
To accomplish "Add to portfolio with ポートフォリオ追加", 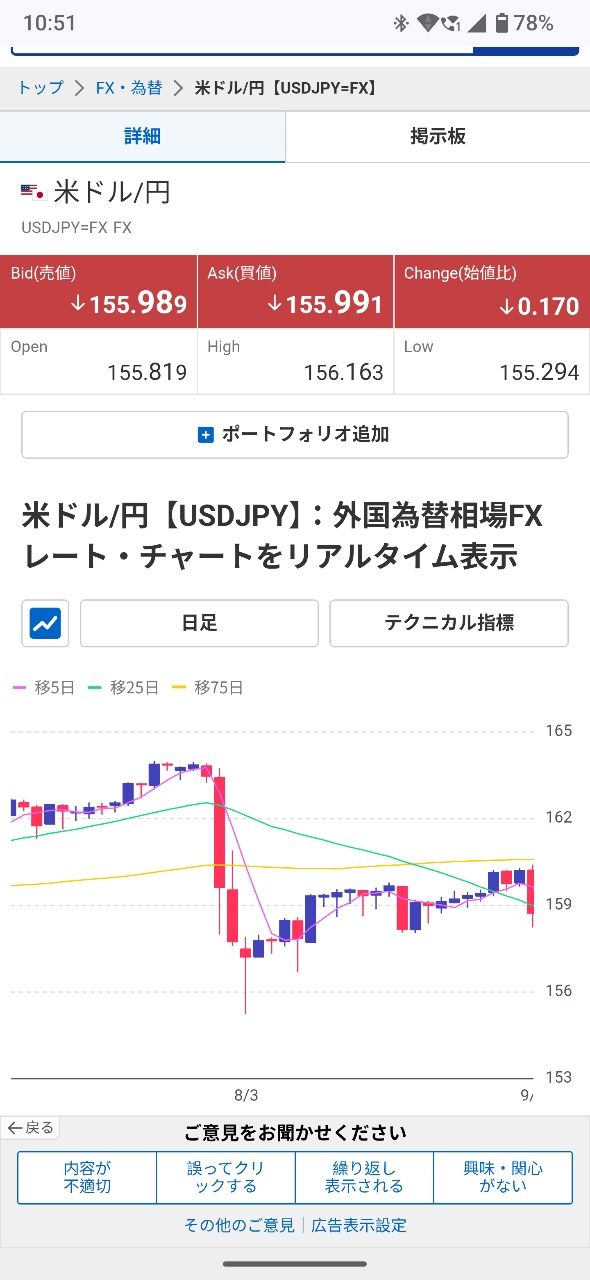I will pyautogui.click(x=295, y=434).
